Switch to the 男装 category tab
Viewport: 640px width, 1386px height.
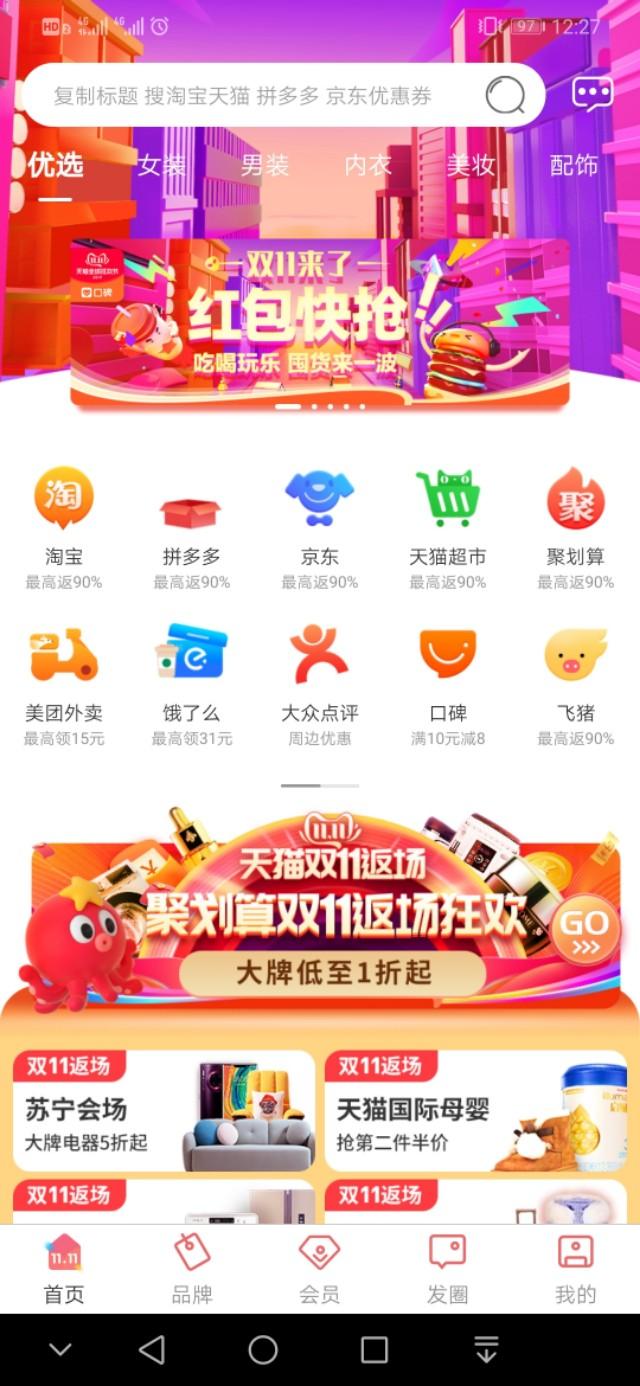pyautogui.click(x=265, y=166)
